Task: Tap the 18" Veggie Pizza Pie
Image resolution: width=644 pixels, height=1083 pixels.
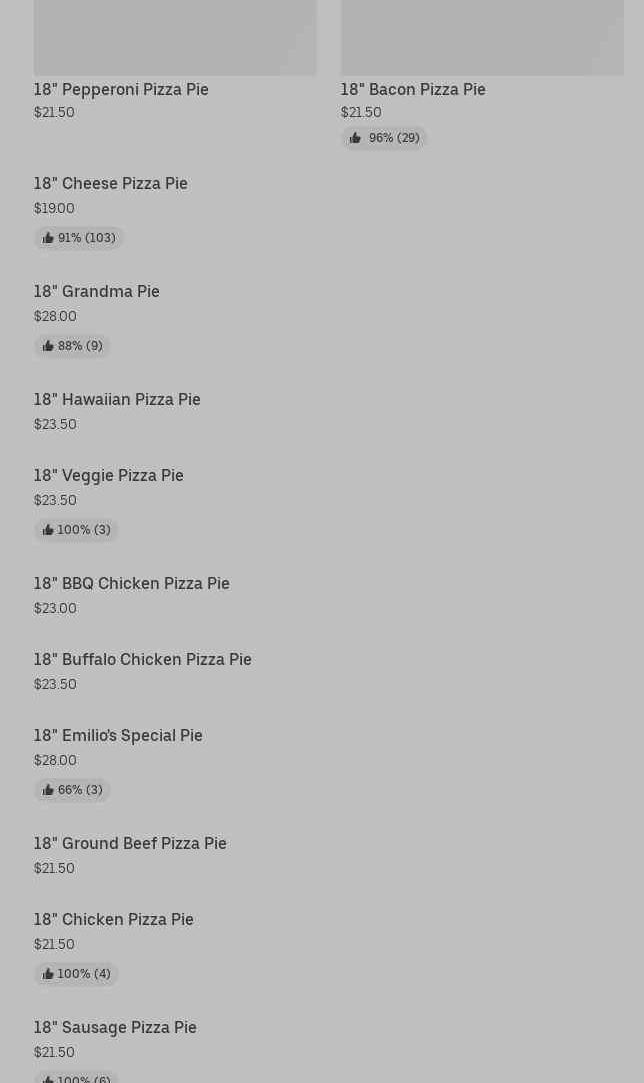Action: [109, 475]
